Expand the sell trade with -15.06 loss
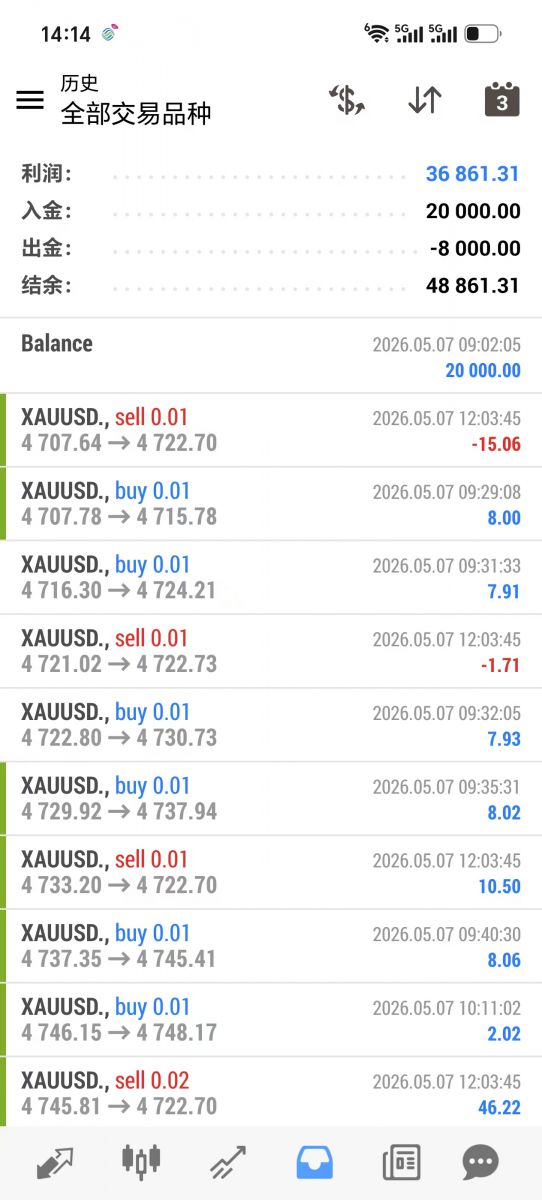The image size is (542, 1200). click(x=271, y=430)
